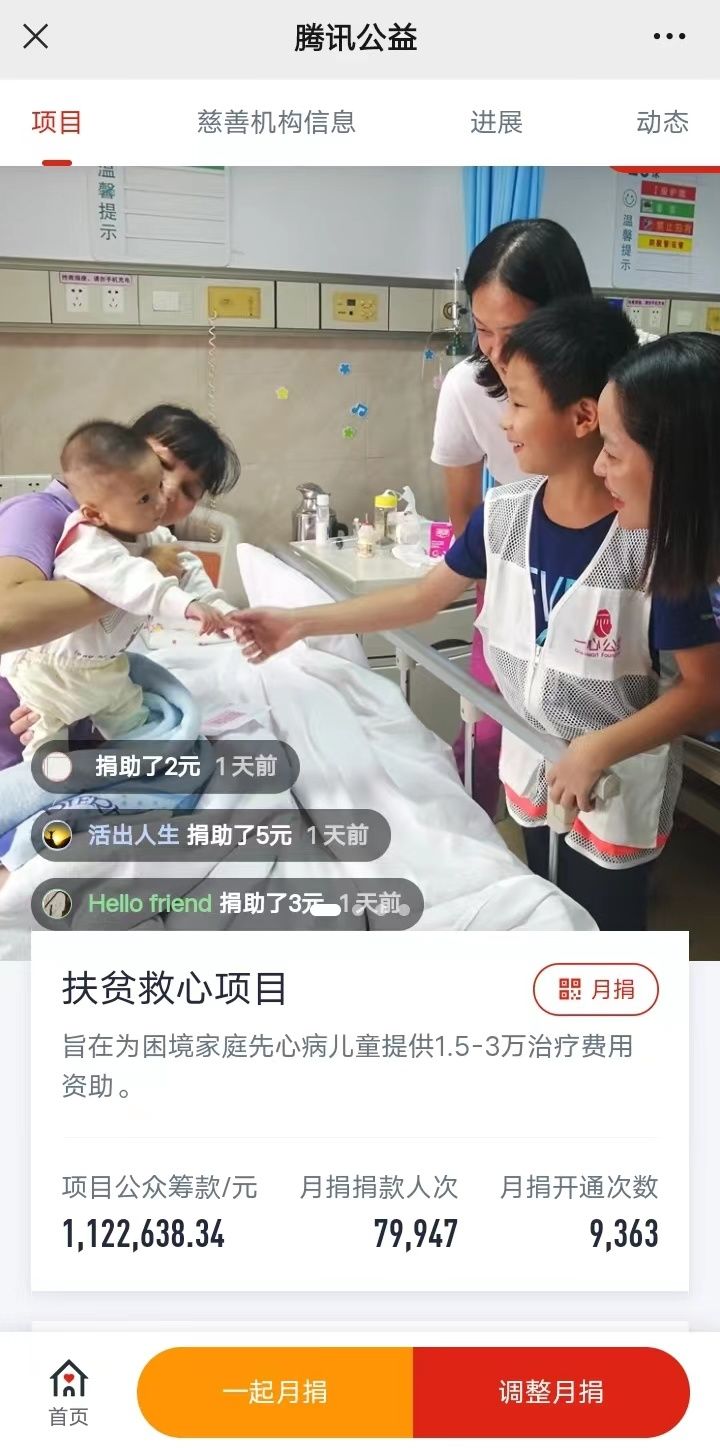Go to 首页 home

point(68,1392)
